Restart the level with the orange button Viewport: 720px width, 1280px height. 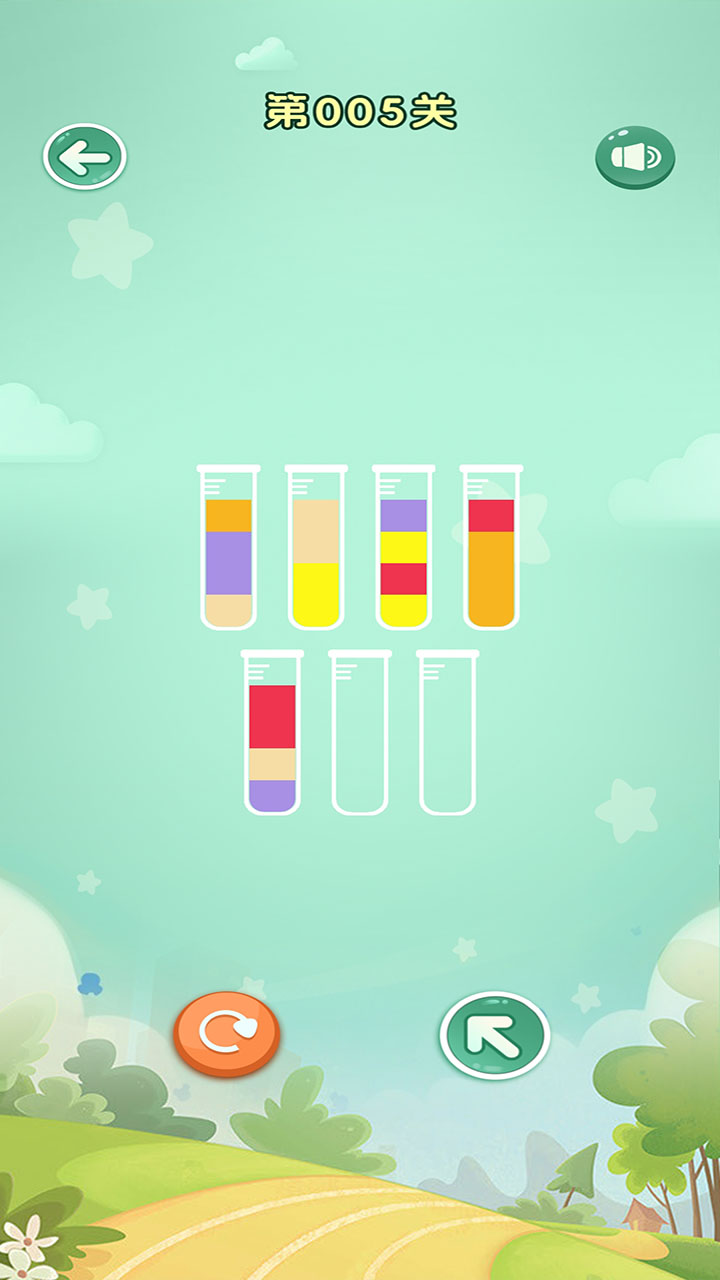[x=226, y=1034]
